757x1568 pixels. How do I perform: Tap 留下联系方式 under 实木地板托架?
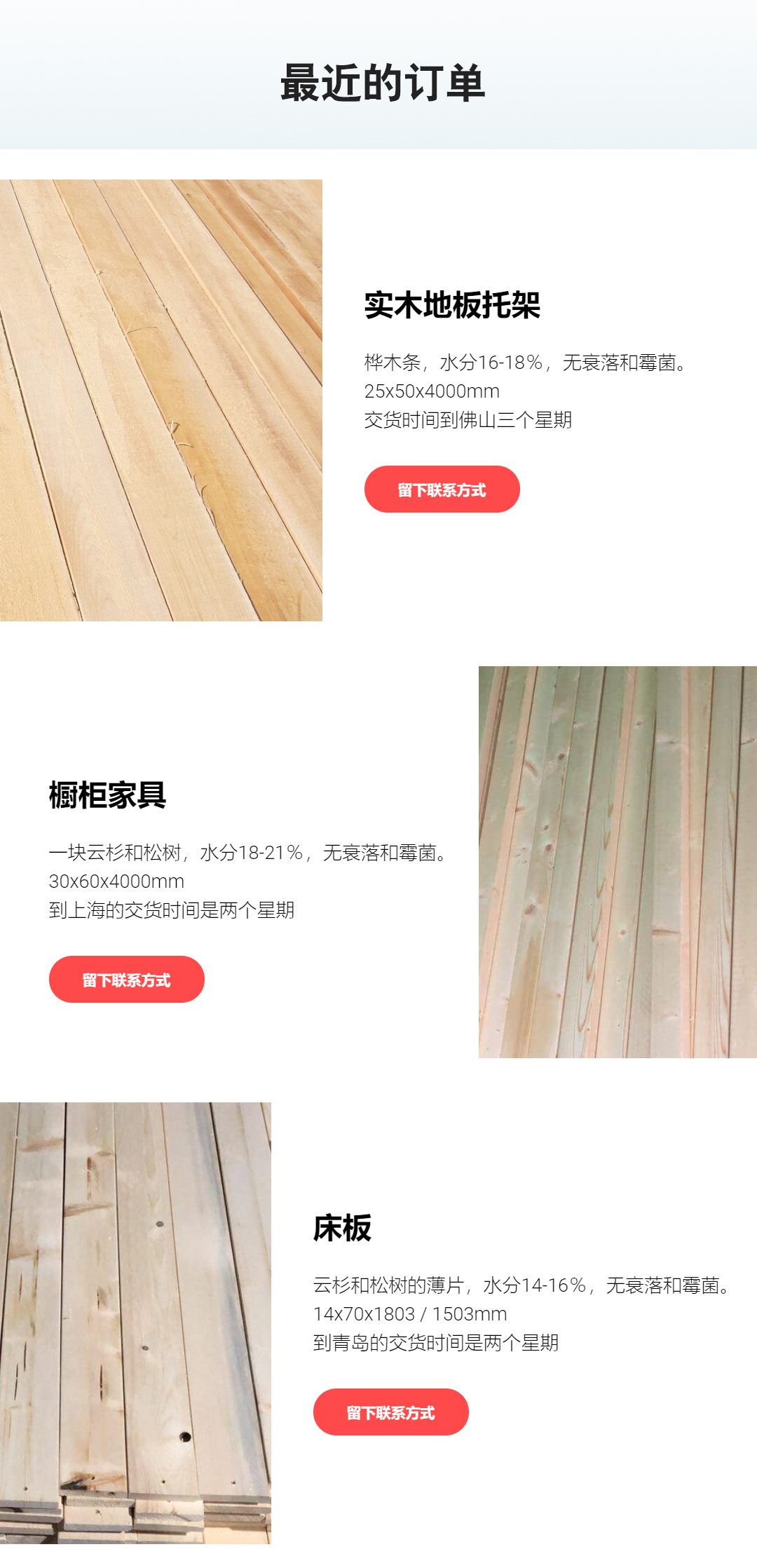tap(442, 489)
